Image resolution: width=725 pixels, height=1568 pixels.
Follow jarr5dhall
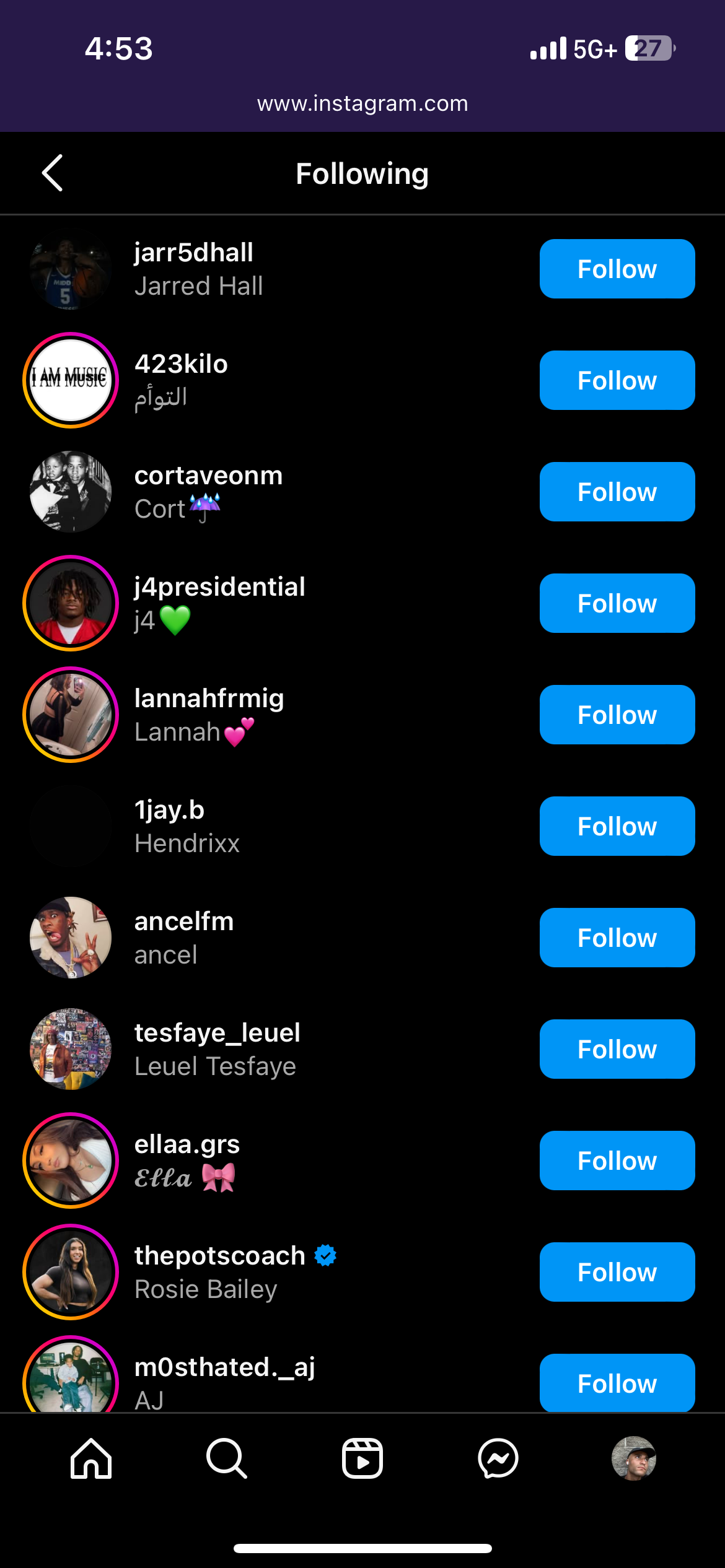click(x=617, y=269)
